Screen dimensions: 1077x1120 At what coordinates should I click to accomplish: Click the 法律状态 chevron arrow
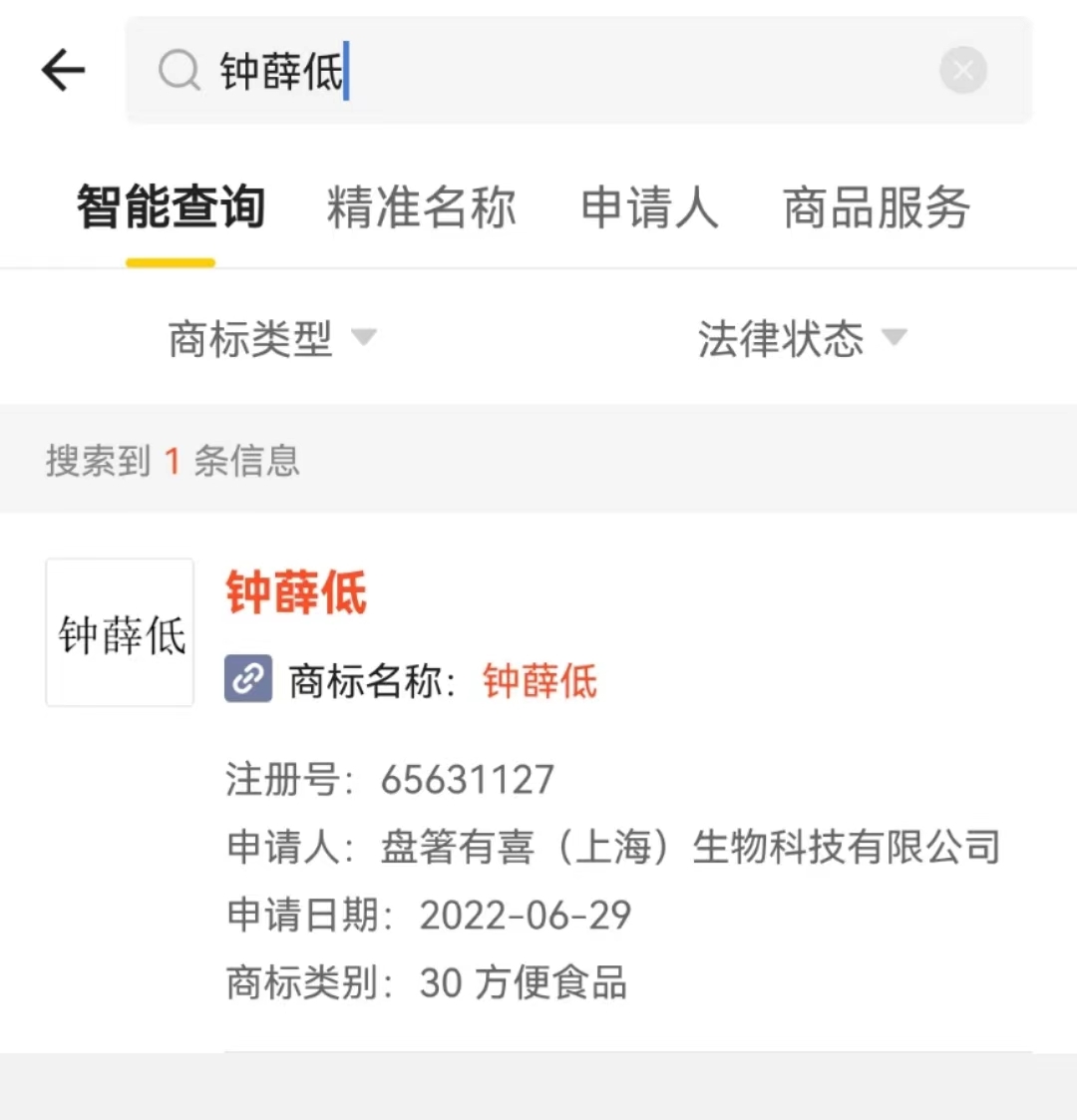[897, 339]
